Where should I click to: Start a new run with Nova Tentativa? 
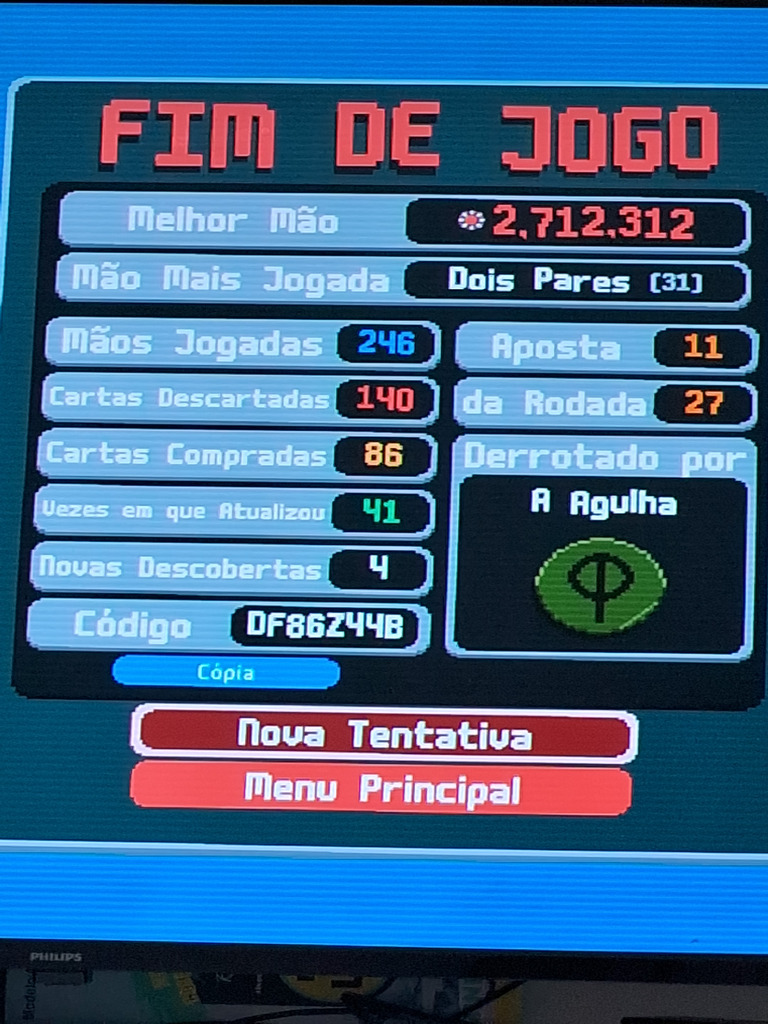pyautogui.click(x=384, y=734)
